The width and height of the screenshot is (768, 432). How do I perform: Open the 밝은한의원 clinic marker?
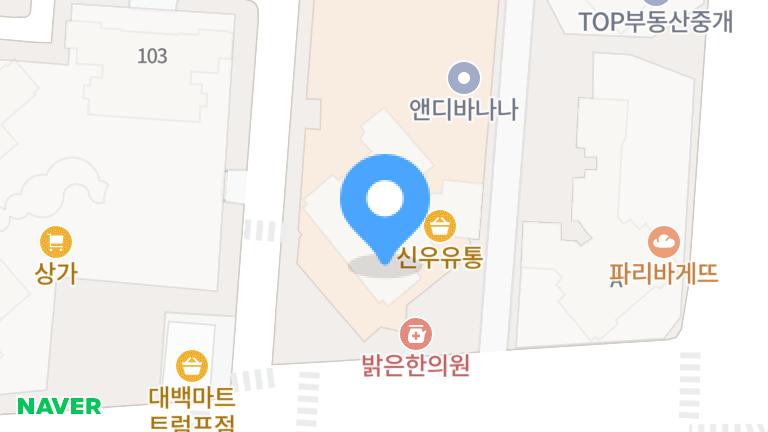click(416, 334)
